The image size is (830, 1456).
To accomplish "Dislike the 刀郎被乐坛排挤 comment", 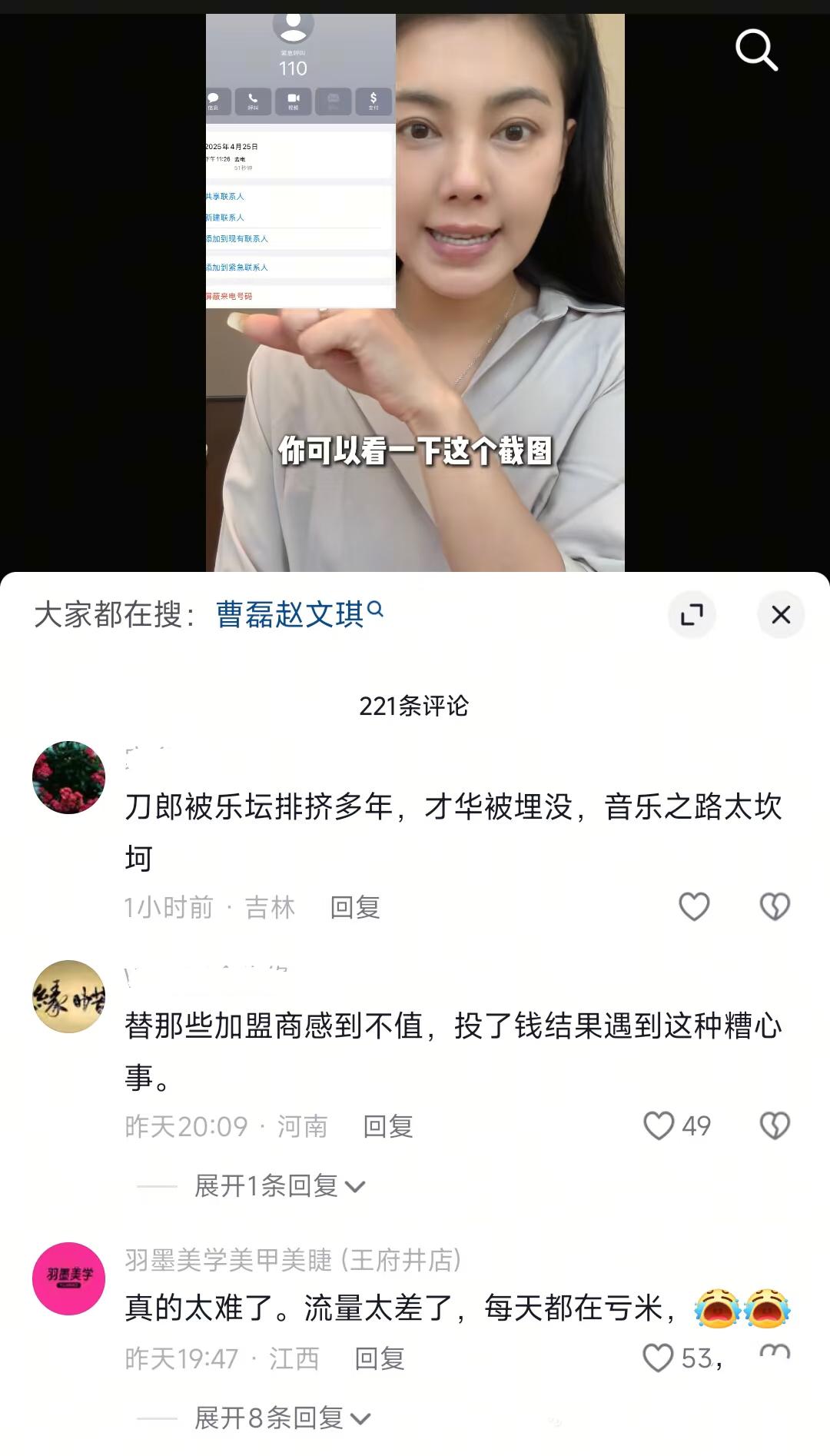I will tap(775, 907).
